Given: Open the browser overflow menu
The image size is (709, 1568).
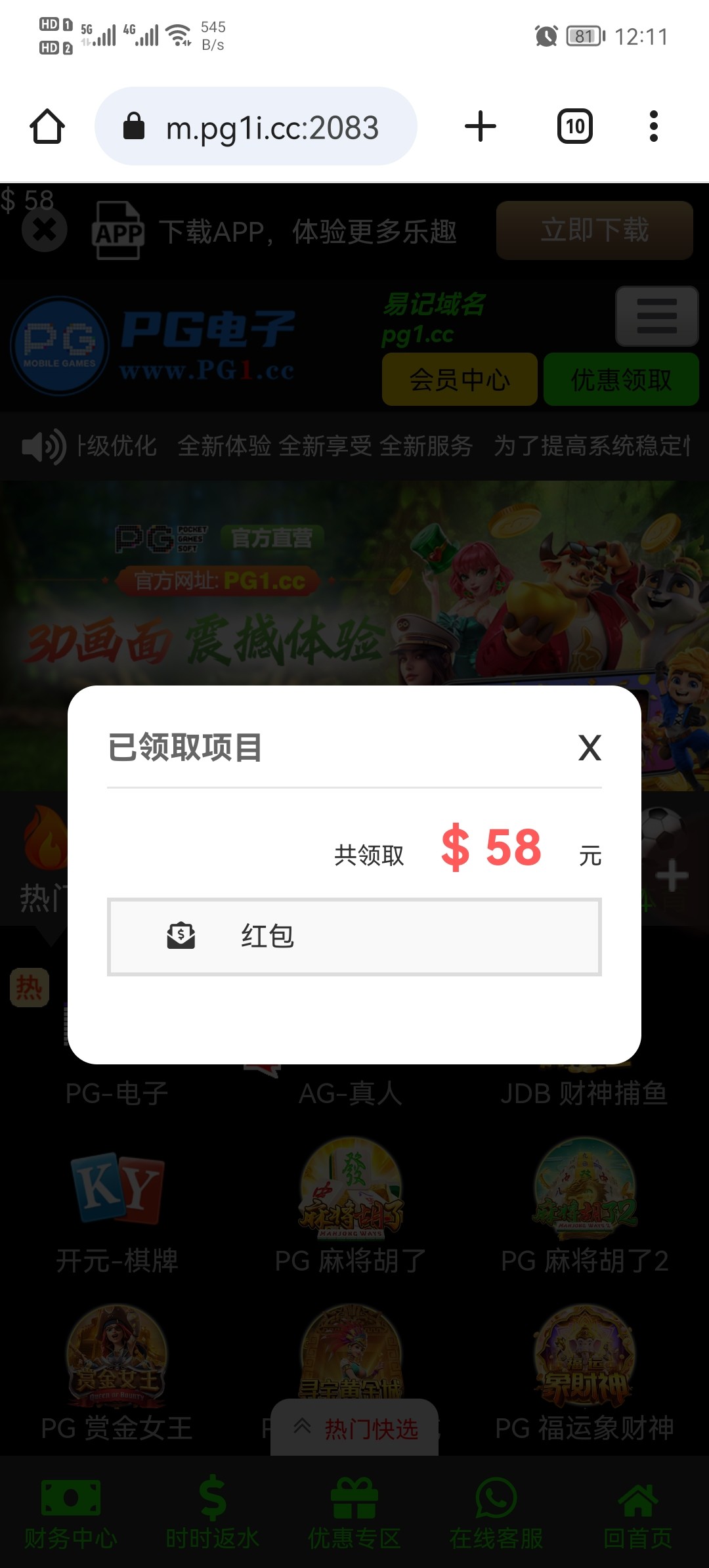Looking at the screenshot, I should (x=653, y=126).
